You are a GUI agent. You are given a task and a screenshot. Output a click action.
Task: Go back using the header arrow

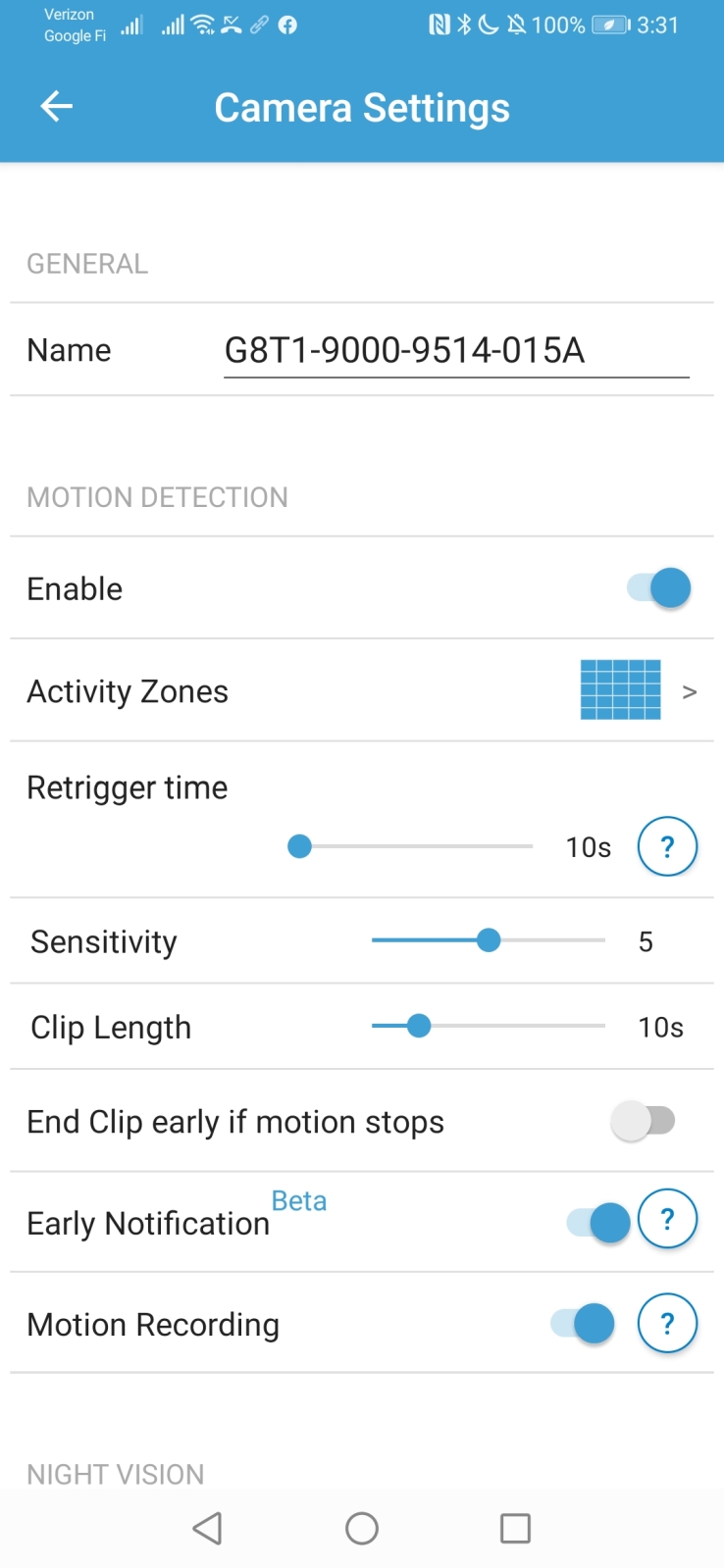tap(57, 107)
